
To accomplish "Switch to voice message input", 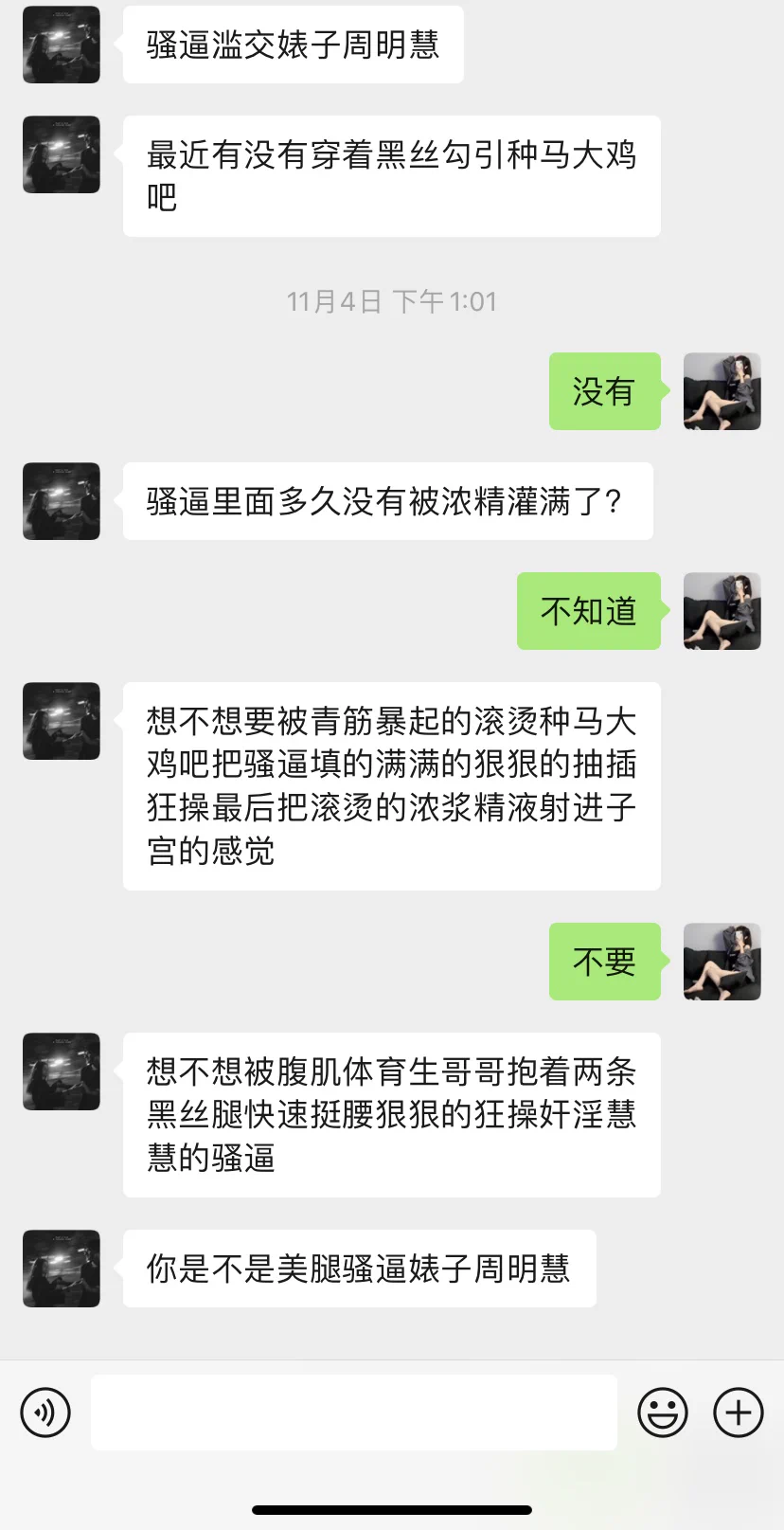I will [45, 1413].
